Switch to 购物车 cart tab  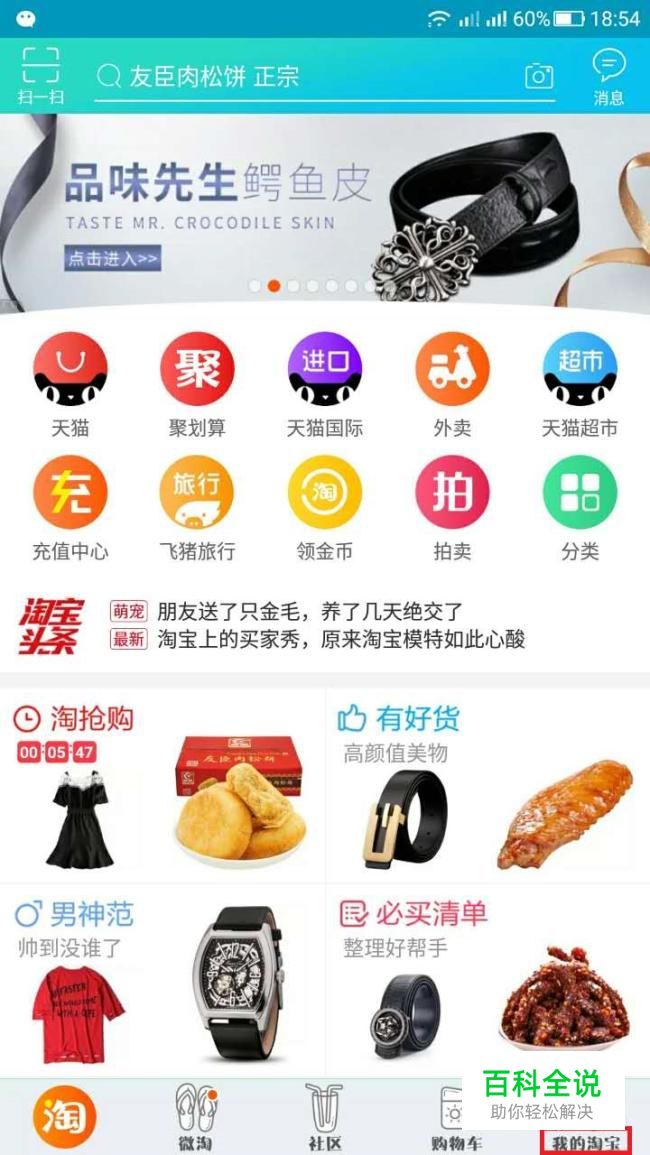point(453,1115)
